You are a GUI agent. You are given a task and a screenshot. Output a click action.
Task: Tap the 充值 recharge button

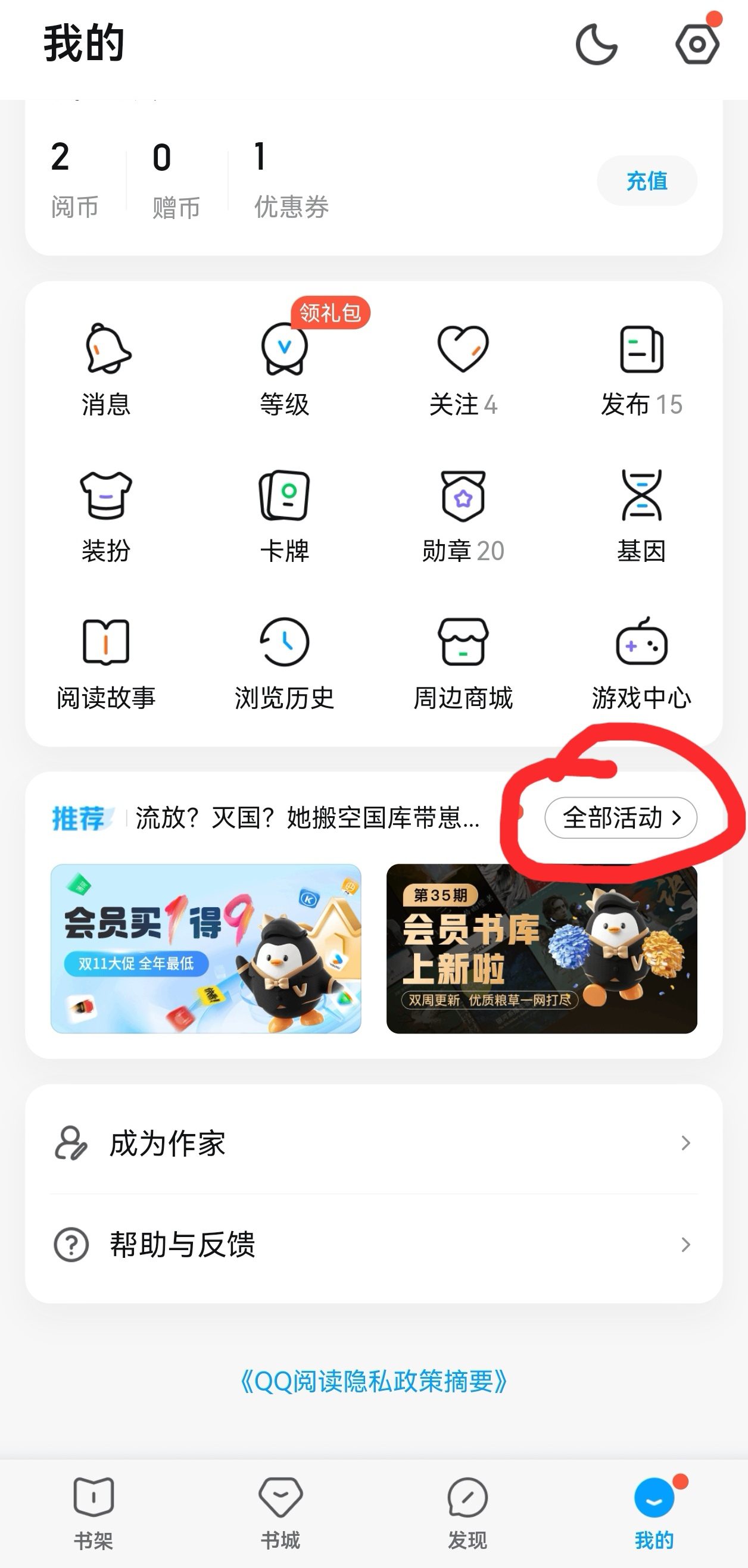(x=647, y=181)
